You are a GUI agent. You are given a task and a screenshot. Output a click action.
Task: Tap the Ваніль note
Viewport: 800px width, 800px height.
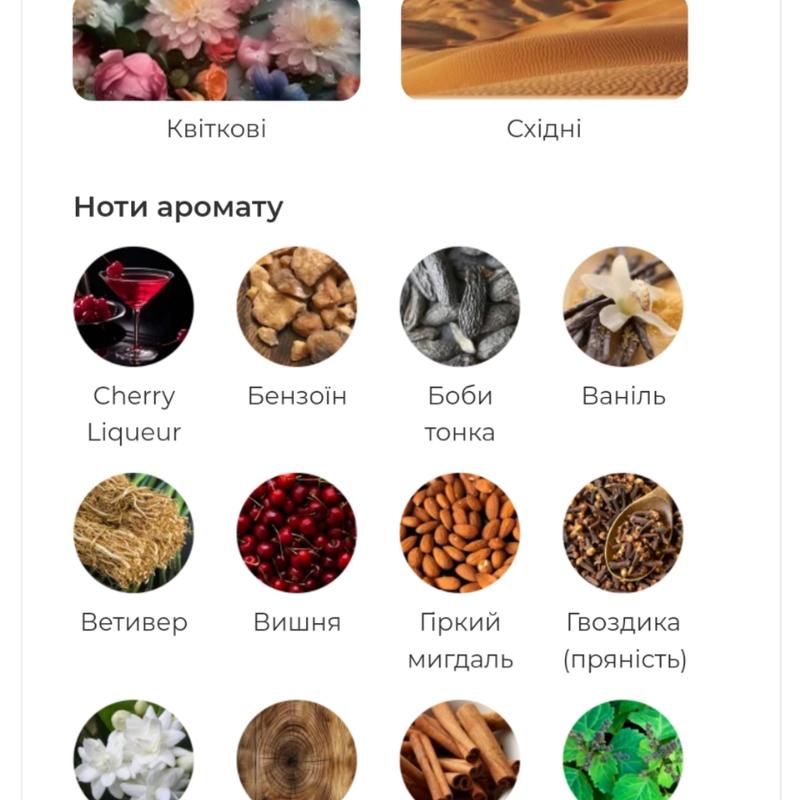pyautogui.click(x=623, y=306)
